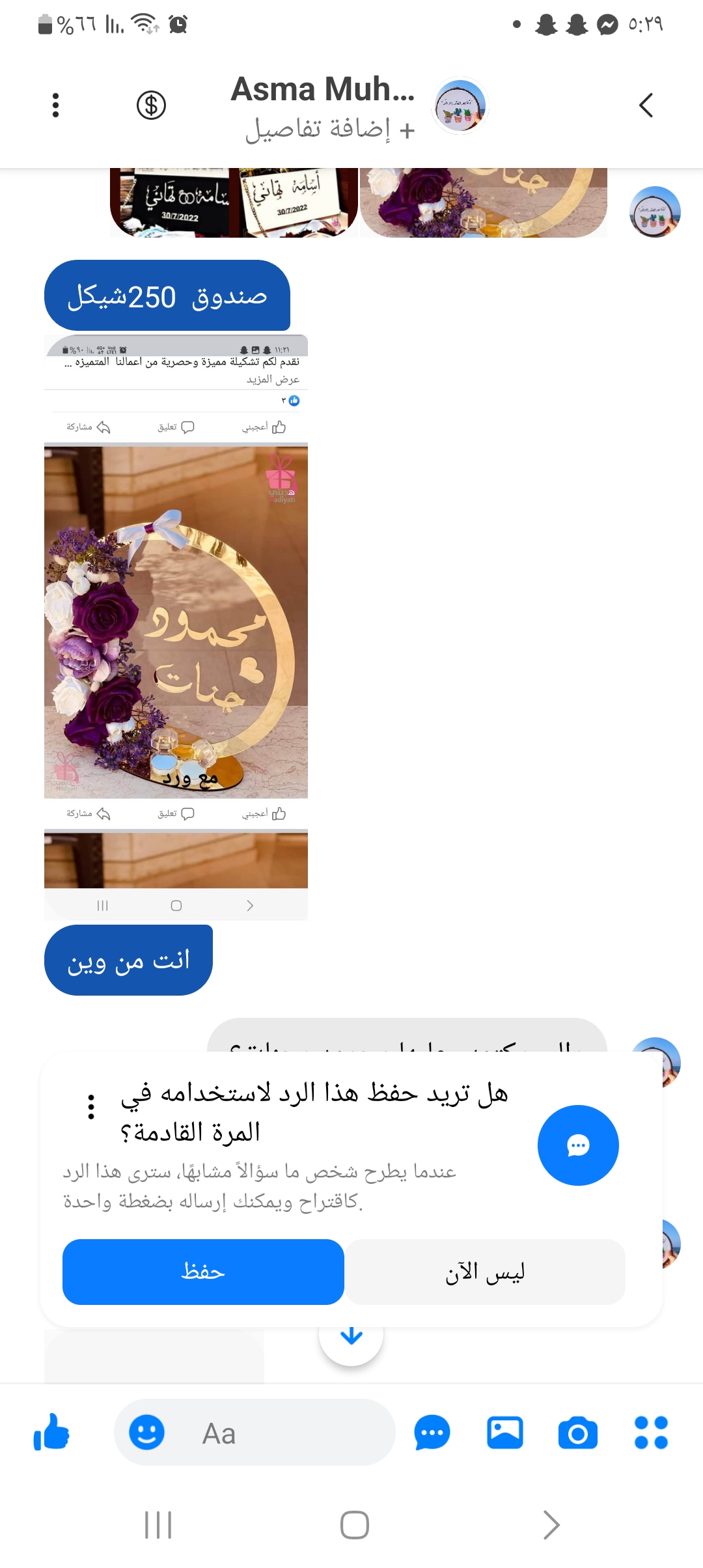
Task: Jump to the latest messages with the down arrow
Action: (x=351, y=1336)
